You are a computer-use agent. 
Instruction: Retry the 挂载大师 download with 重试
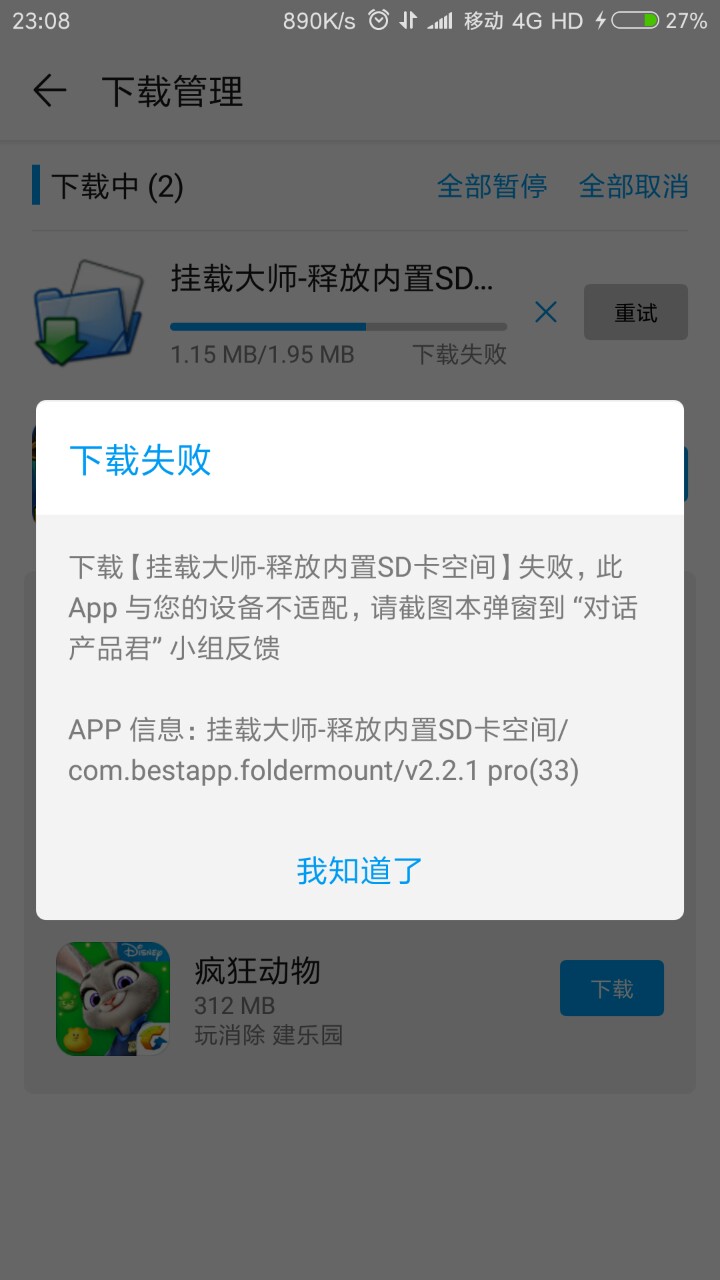(x=635, y=313)
